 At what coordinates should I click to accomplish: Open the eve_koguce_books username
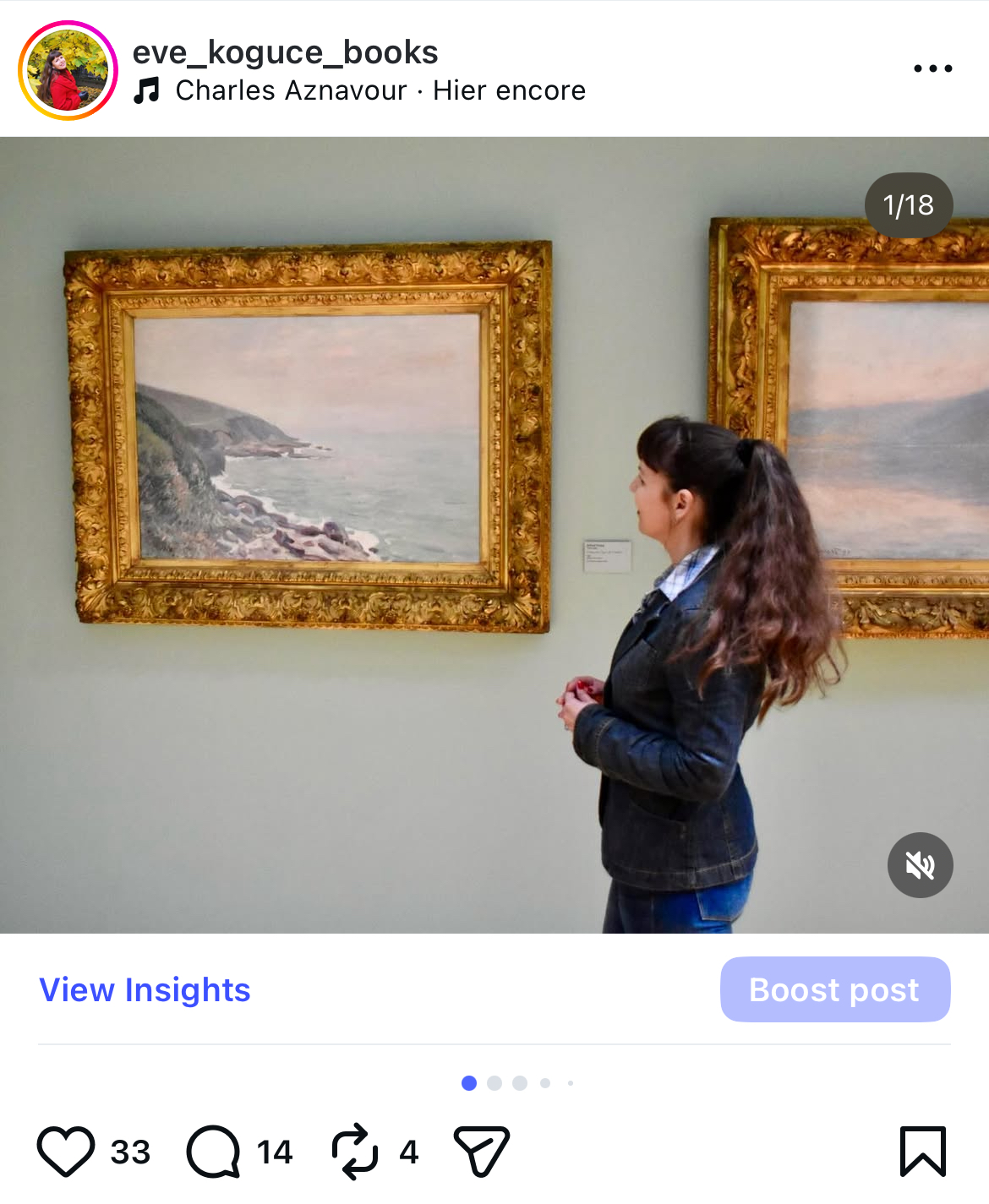[285, 52]
